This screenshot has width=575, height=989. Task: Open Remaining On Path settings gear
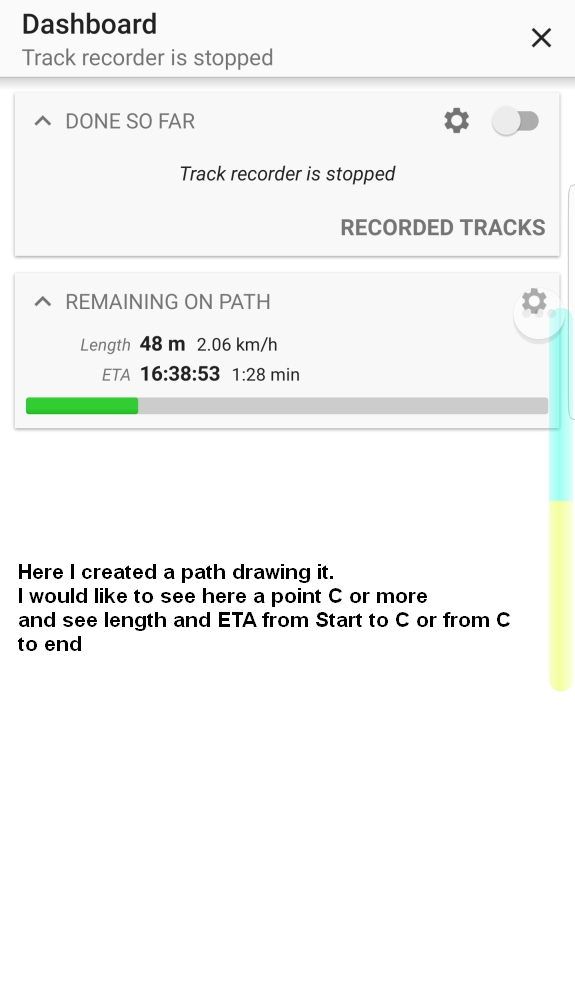534,301
